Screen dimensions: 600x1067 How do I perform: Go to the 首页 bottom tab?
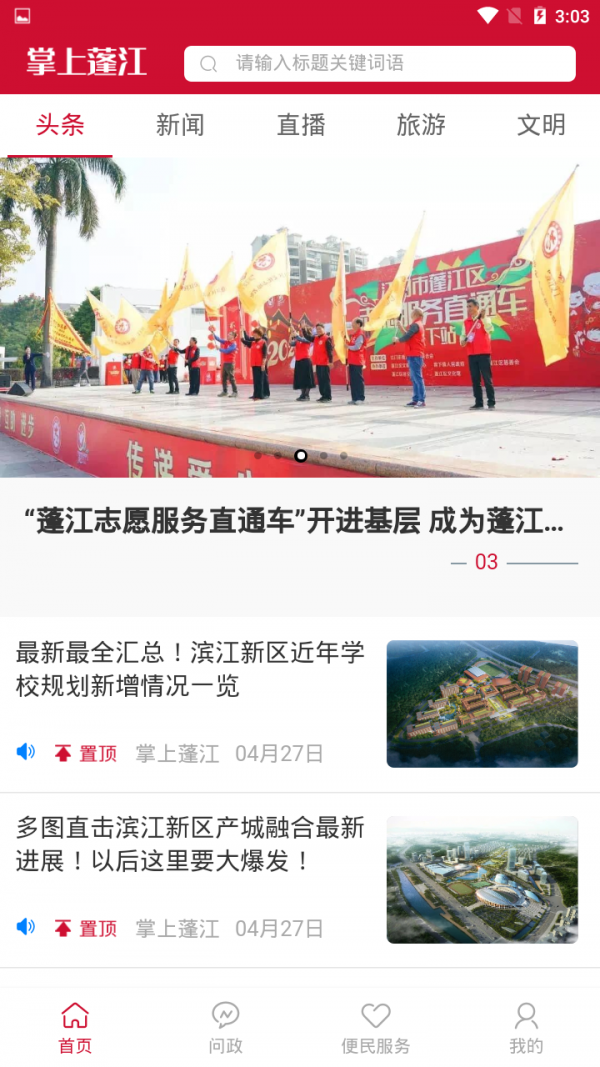pyautogui.click(x=75, y=1028)
